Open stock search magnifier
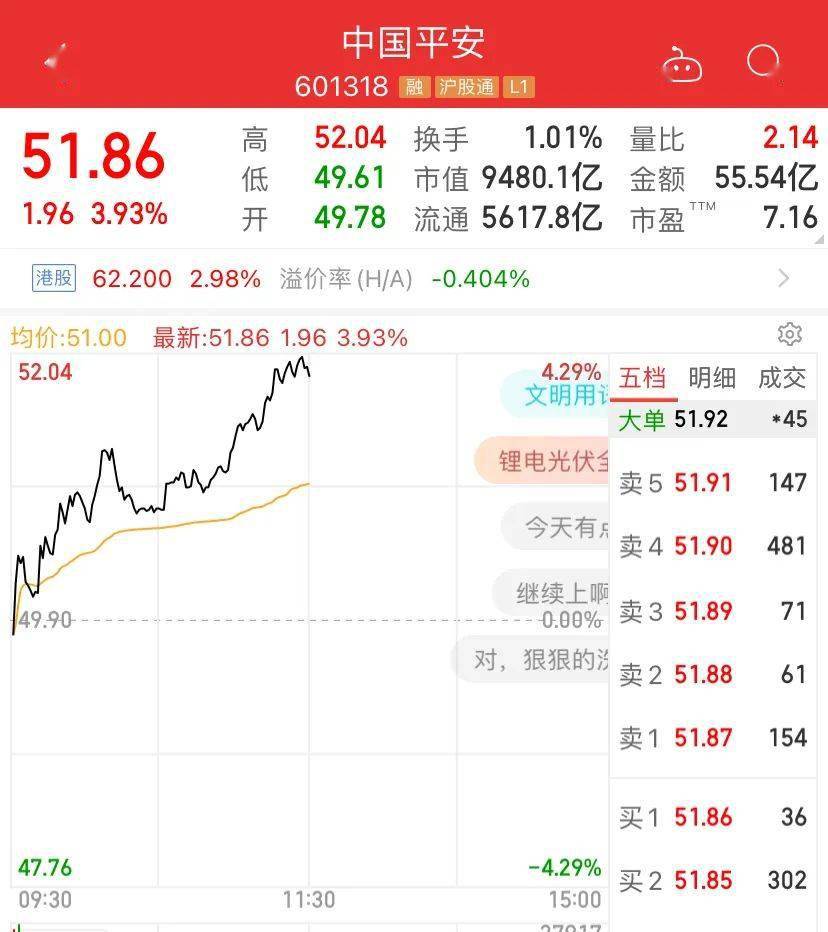This screenshot has width=828, height=932. pos(763,62)
